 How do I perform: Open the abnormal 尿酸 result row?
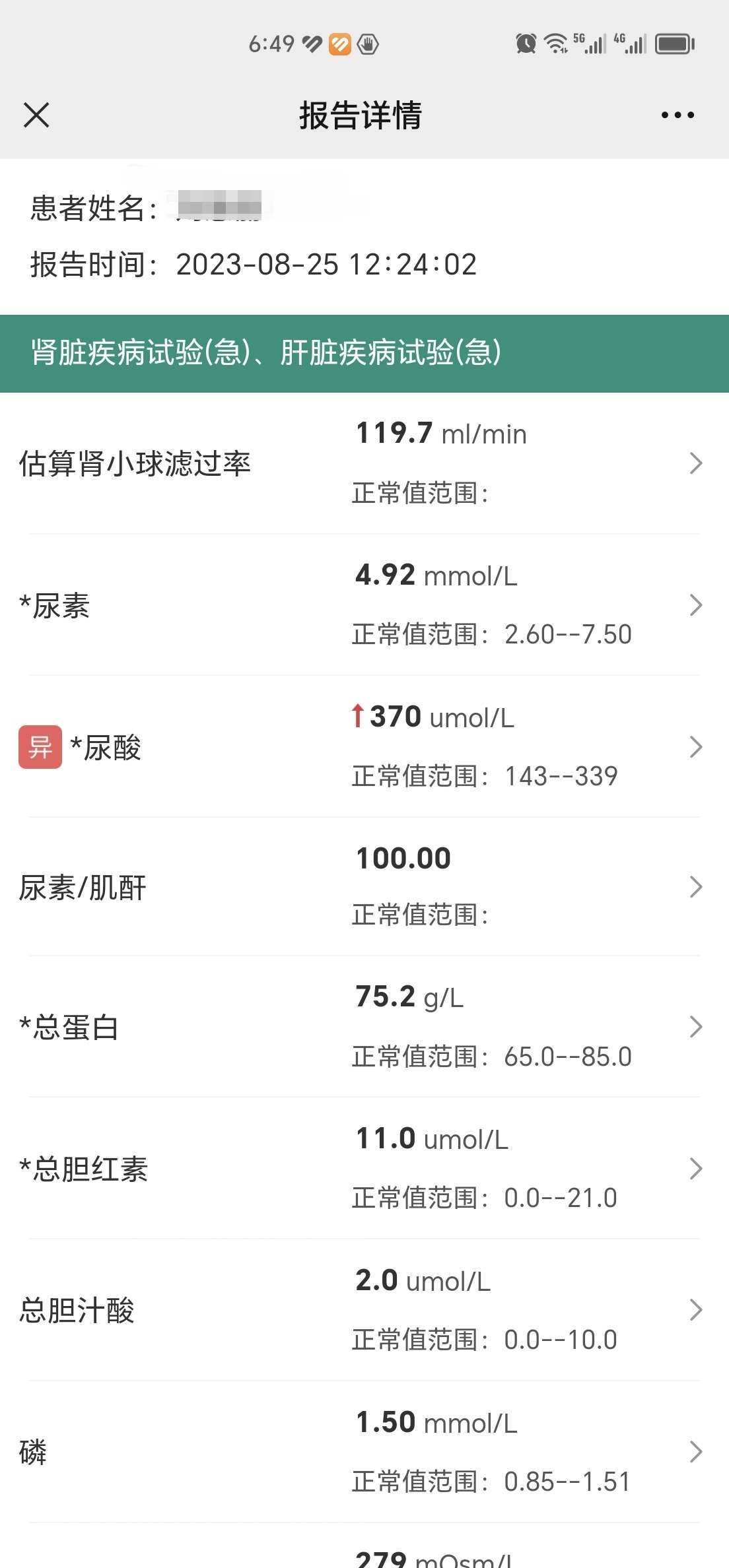[364, 746]
